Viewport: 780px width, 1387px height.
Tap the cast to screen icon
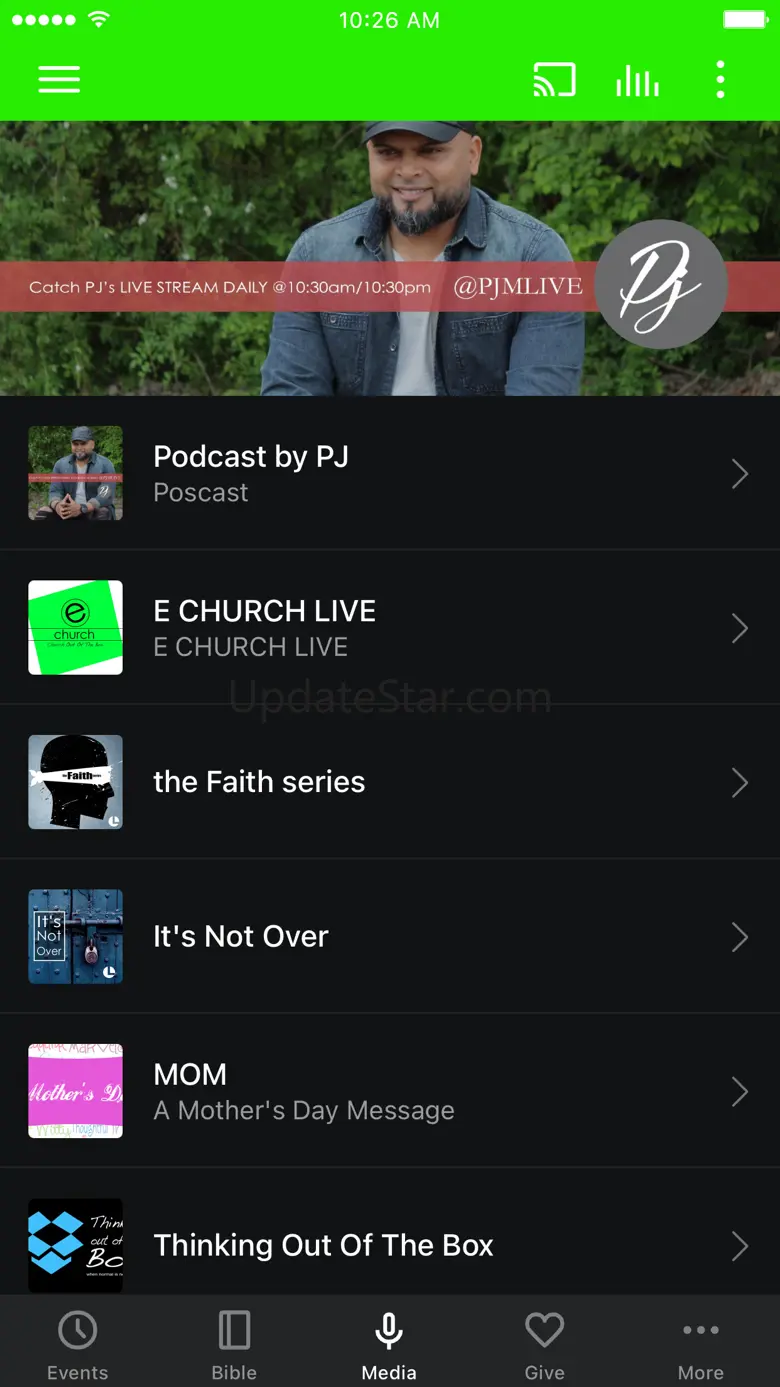554,80
